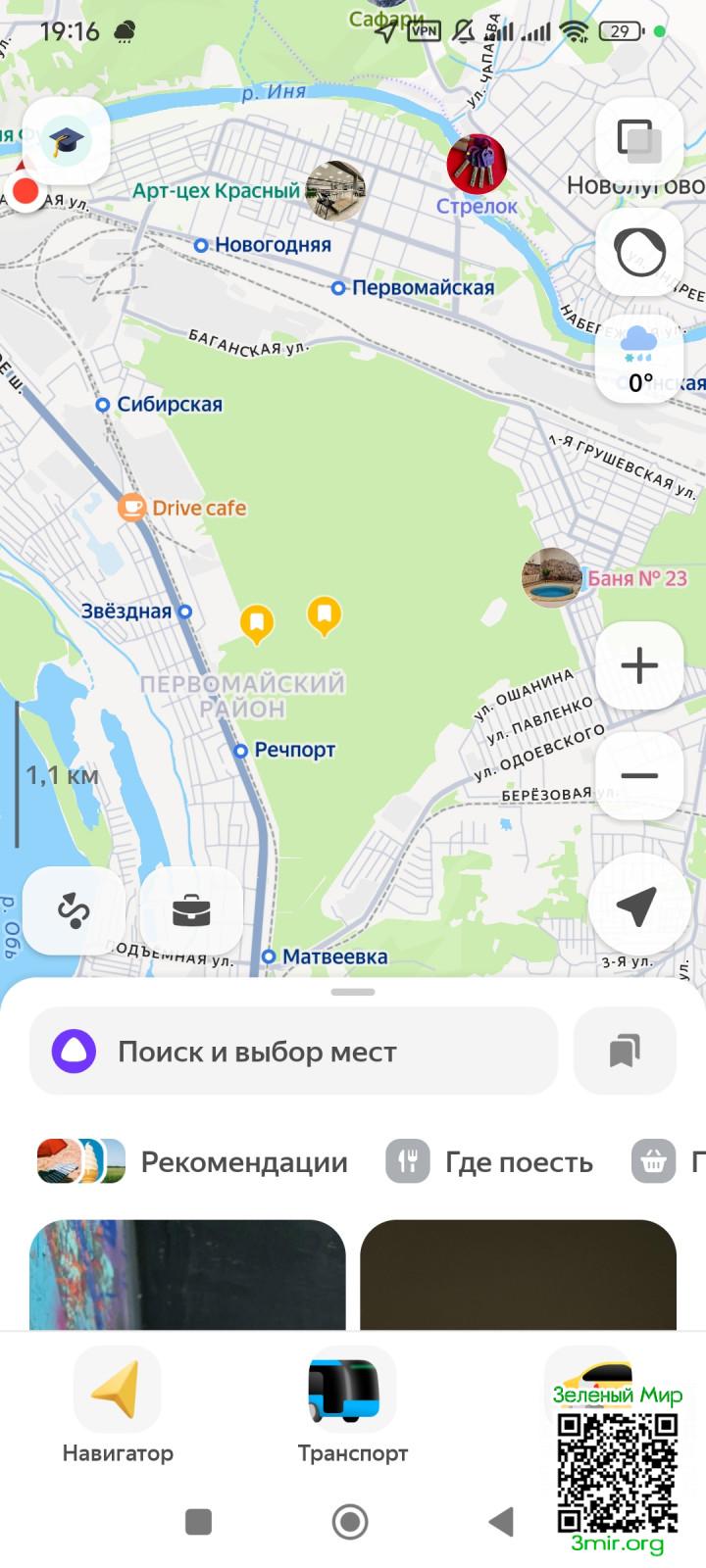Open the route building button
The width and height of the screenshot is (706, 1568).
74,910
